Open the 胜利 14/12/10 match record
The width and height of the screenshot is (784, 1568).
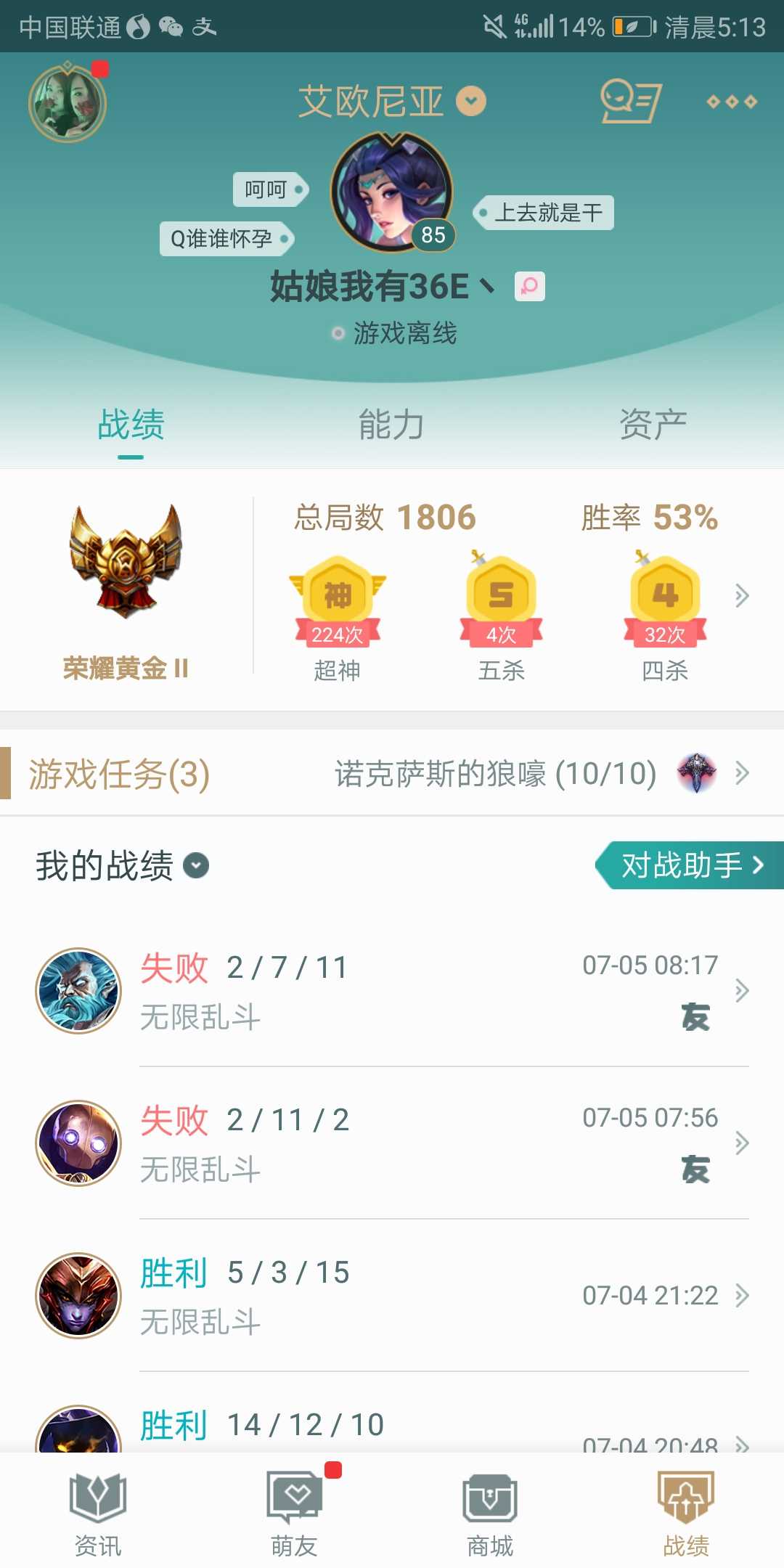point(392,1413)
